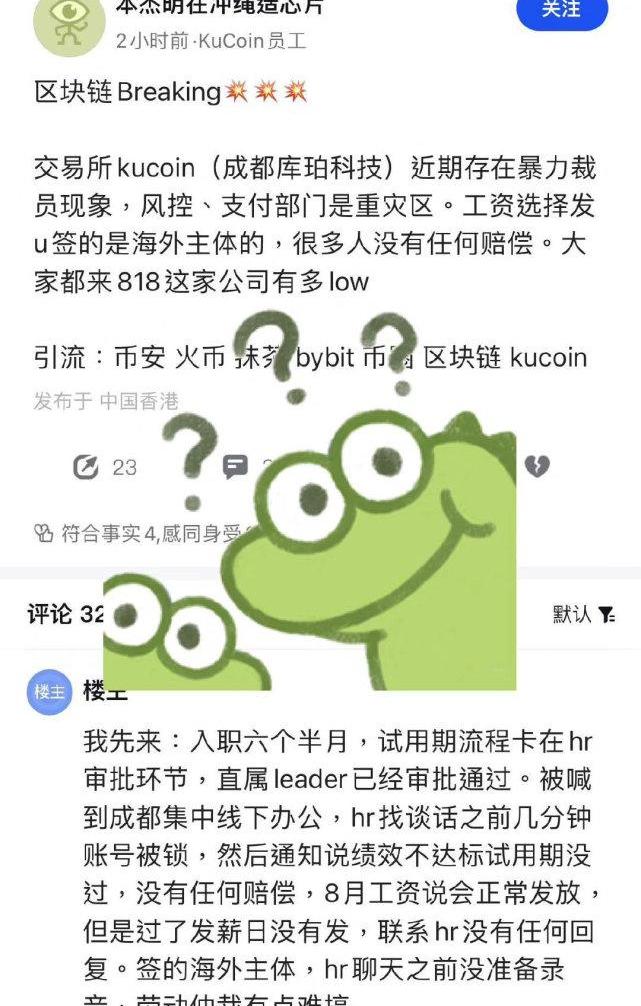The height and width of the screenshot is (1006, 641).
Task: Change comment sorting from 默认
Action: [x=584, y=614]
